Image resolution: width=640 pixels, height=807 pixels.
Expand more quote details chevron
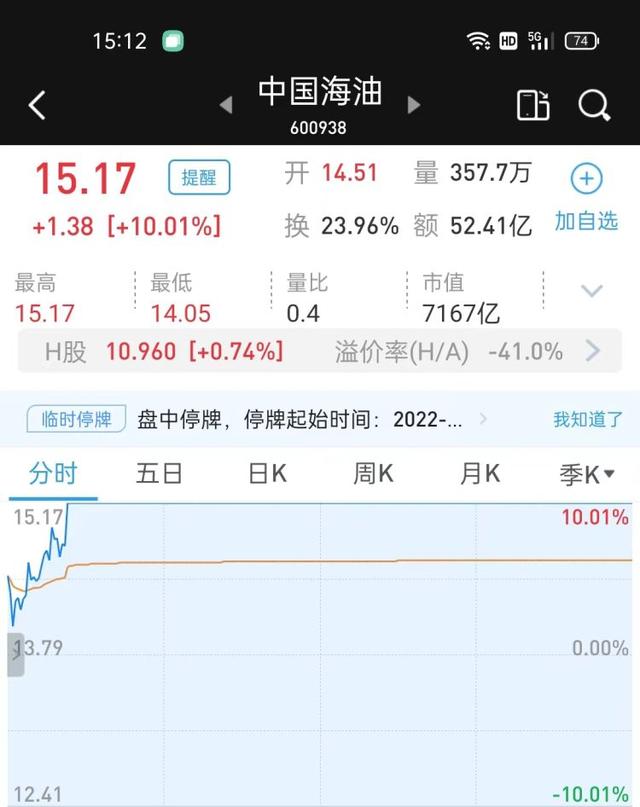[592, 291]
